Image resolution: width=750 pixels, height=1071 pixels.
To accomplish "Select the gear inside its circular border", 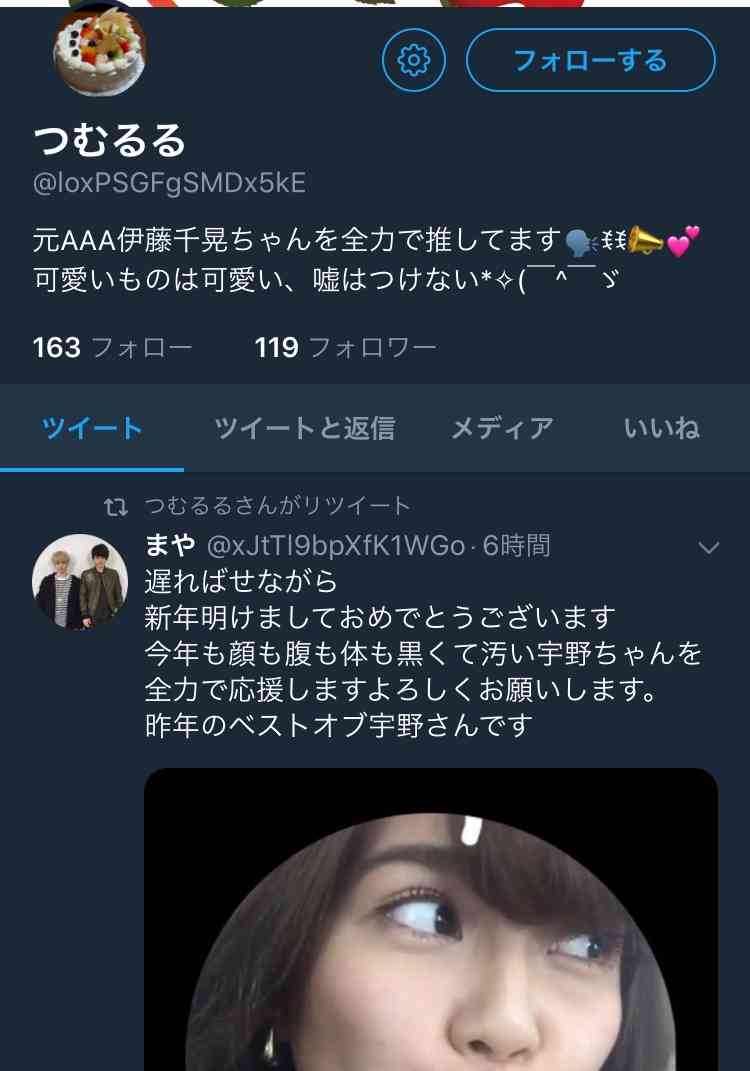I will (414, 60).
